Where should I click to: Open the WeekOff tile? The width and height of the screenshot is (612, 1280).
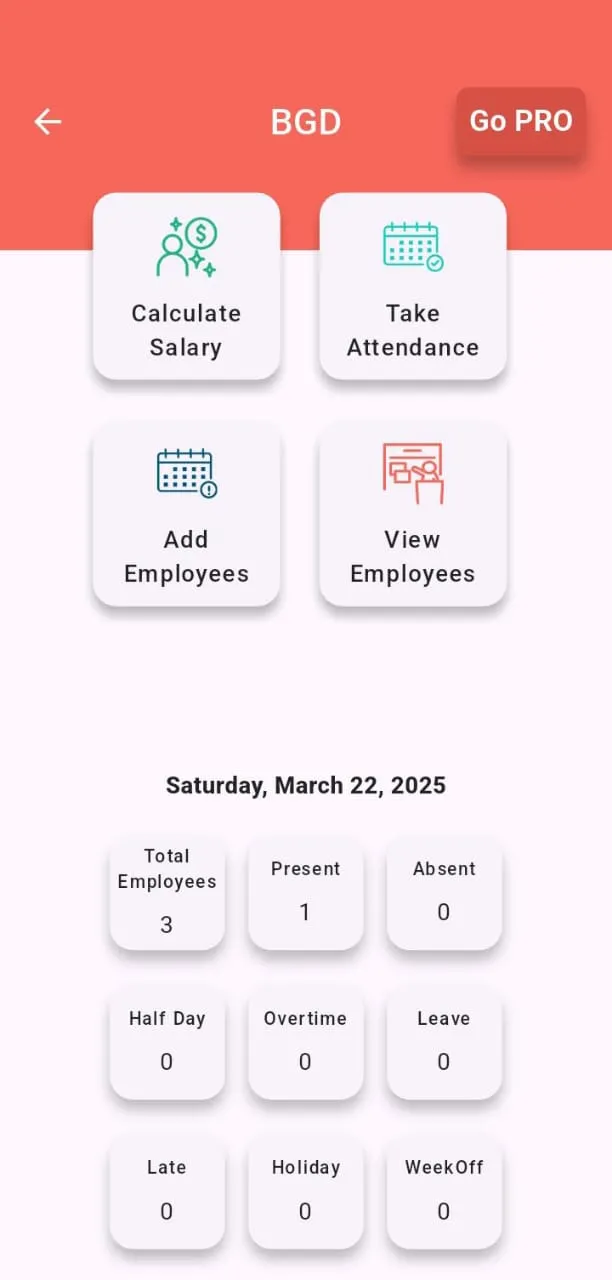pyautogui.click(x=444, y=1192)
